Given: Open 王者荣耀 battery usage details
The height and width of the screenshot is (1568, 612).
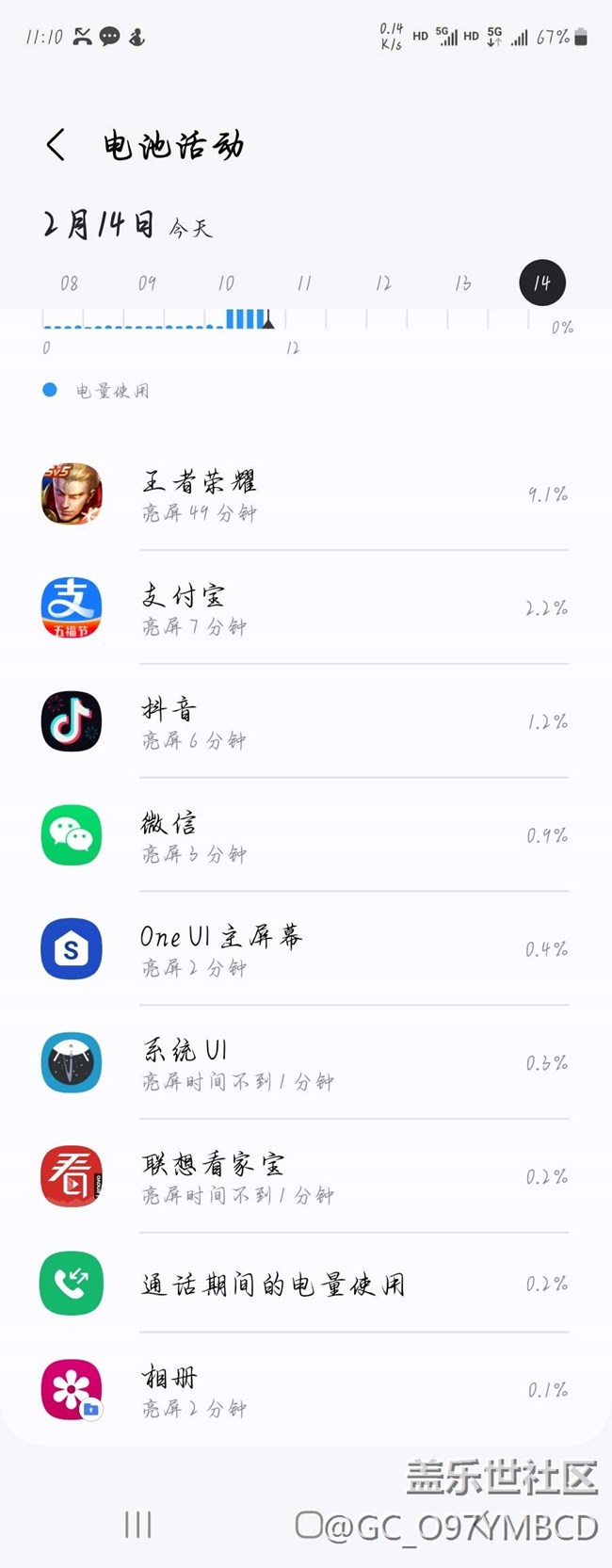Looking at the screenshot, I should pyautogui.click(x=305, y=494).
